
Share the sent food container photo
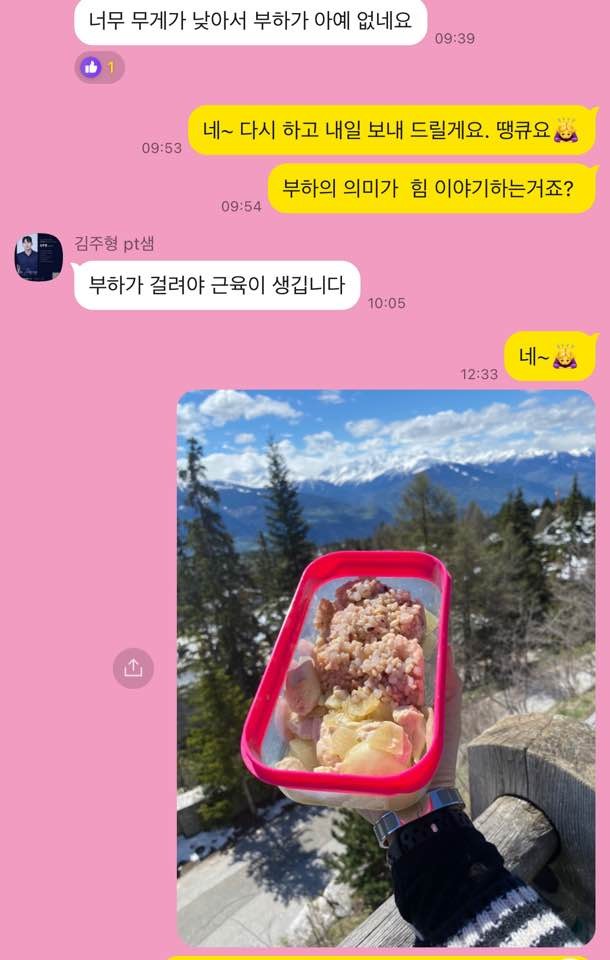(x=133, y=668)
